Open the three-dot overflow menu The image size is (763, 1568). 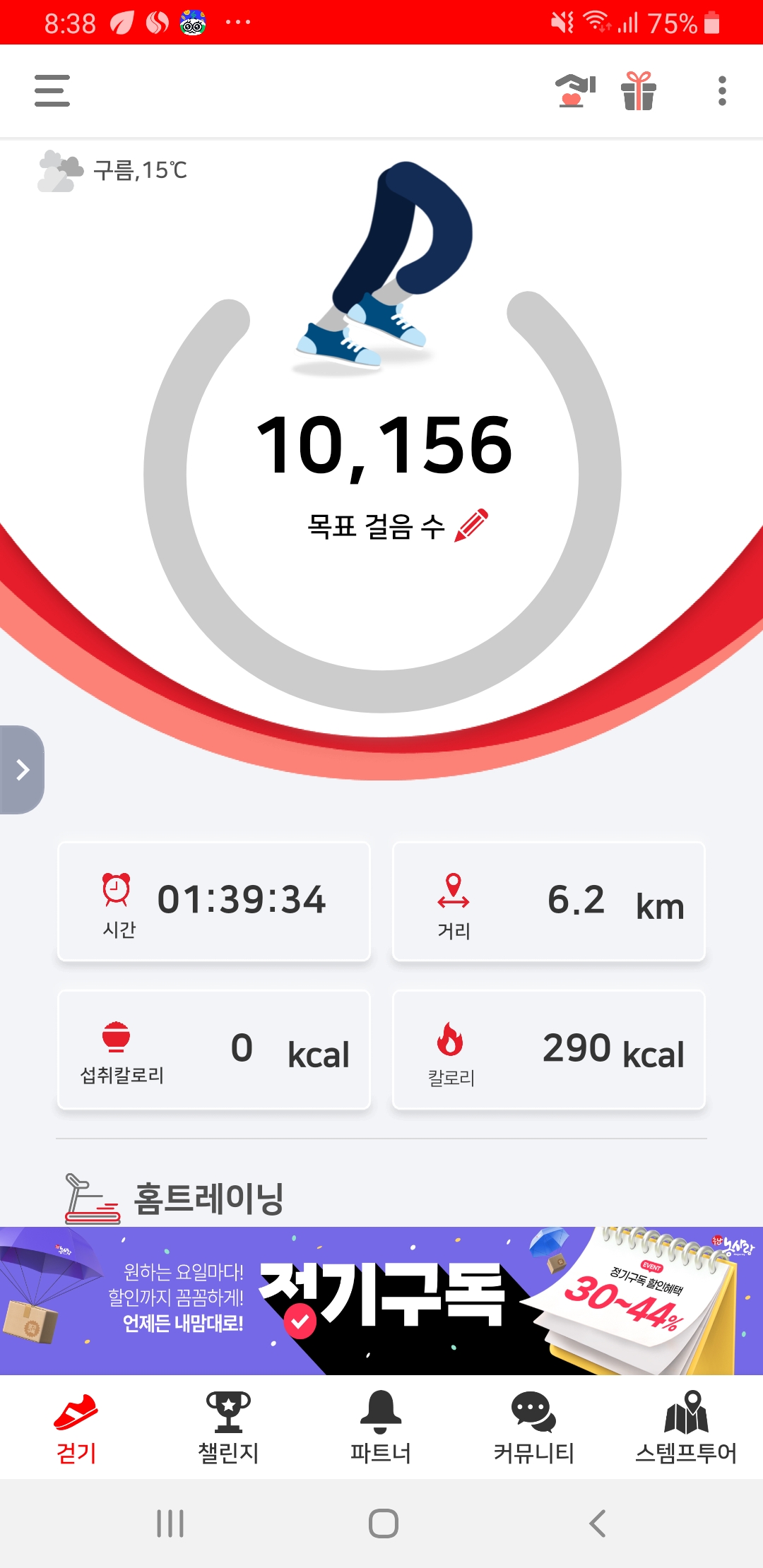721,91
